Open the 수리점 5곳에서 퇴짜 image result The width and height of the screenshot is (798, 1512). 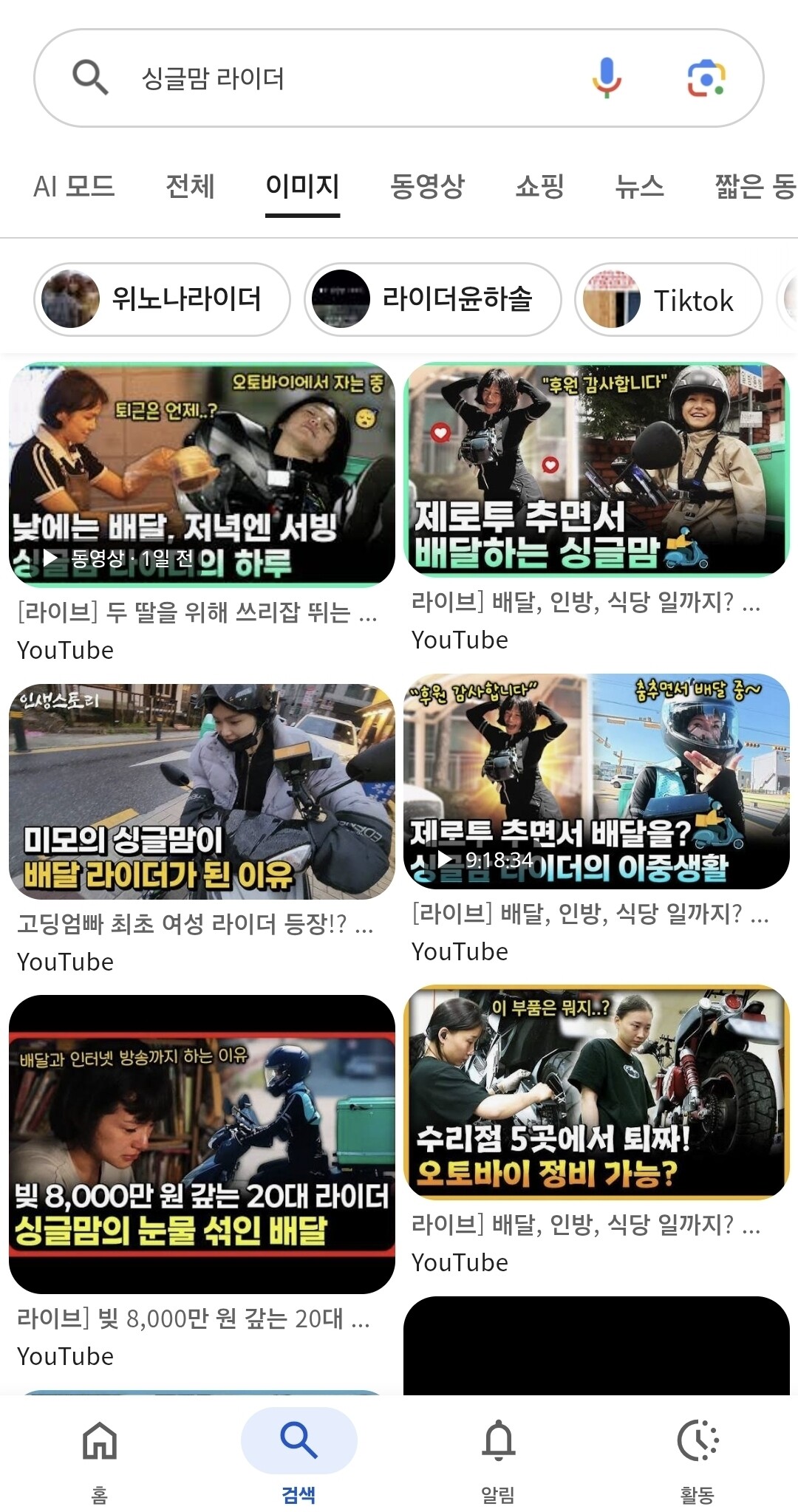[596, 1092]
